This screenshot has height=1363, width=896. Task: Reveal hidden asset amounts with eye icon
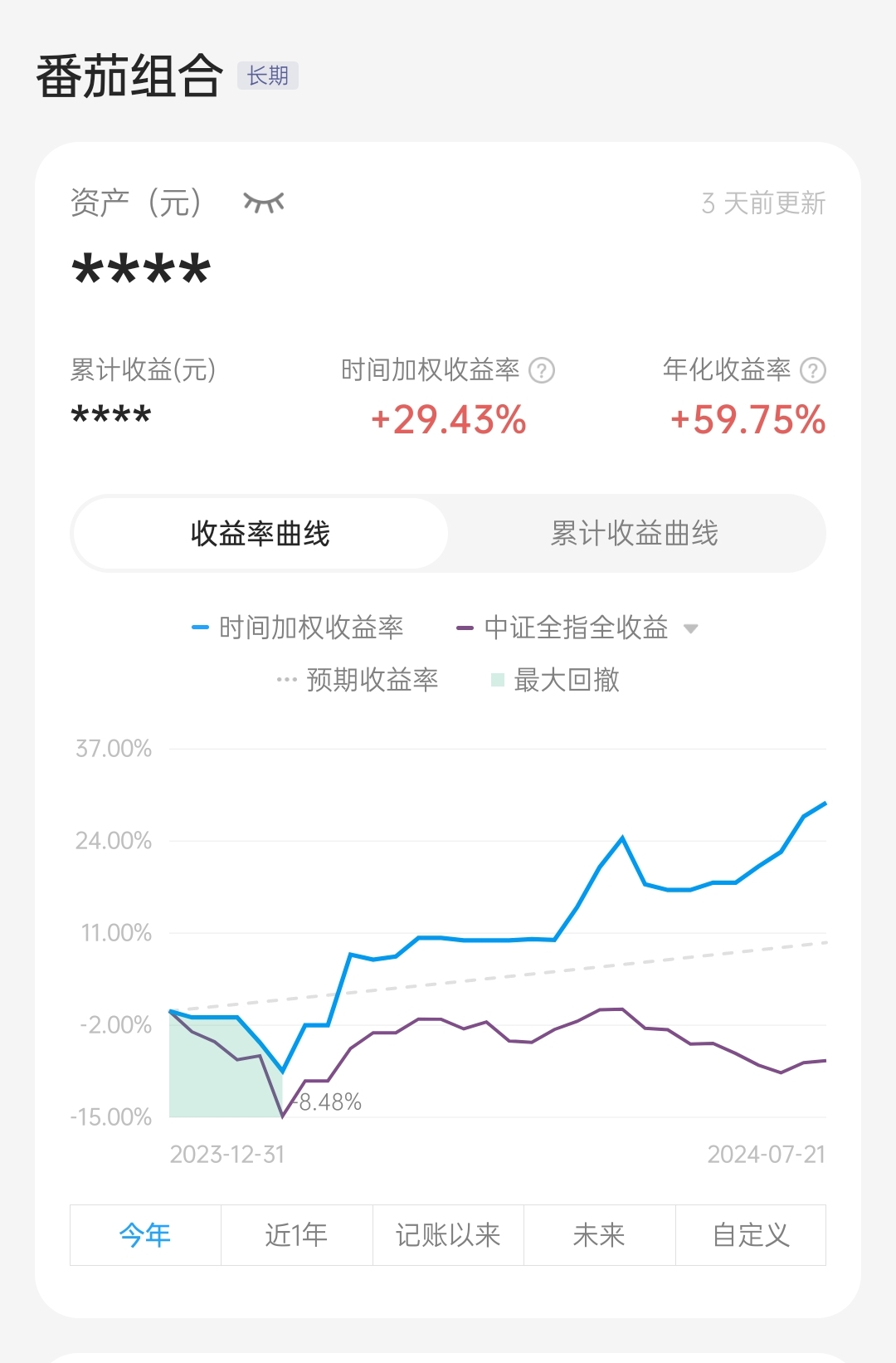(x=264, y=202)
